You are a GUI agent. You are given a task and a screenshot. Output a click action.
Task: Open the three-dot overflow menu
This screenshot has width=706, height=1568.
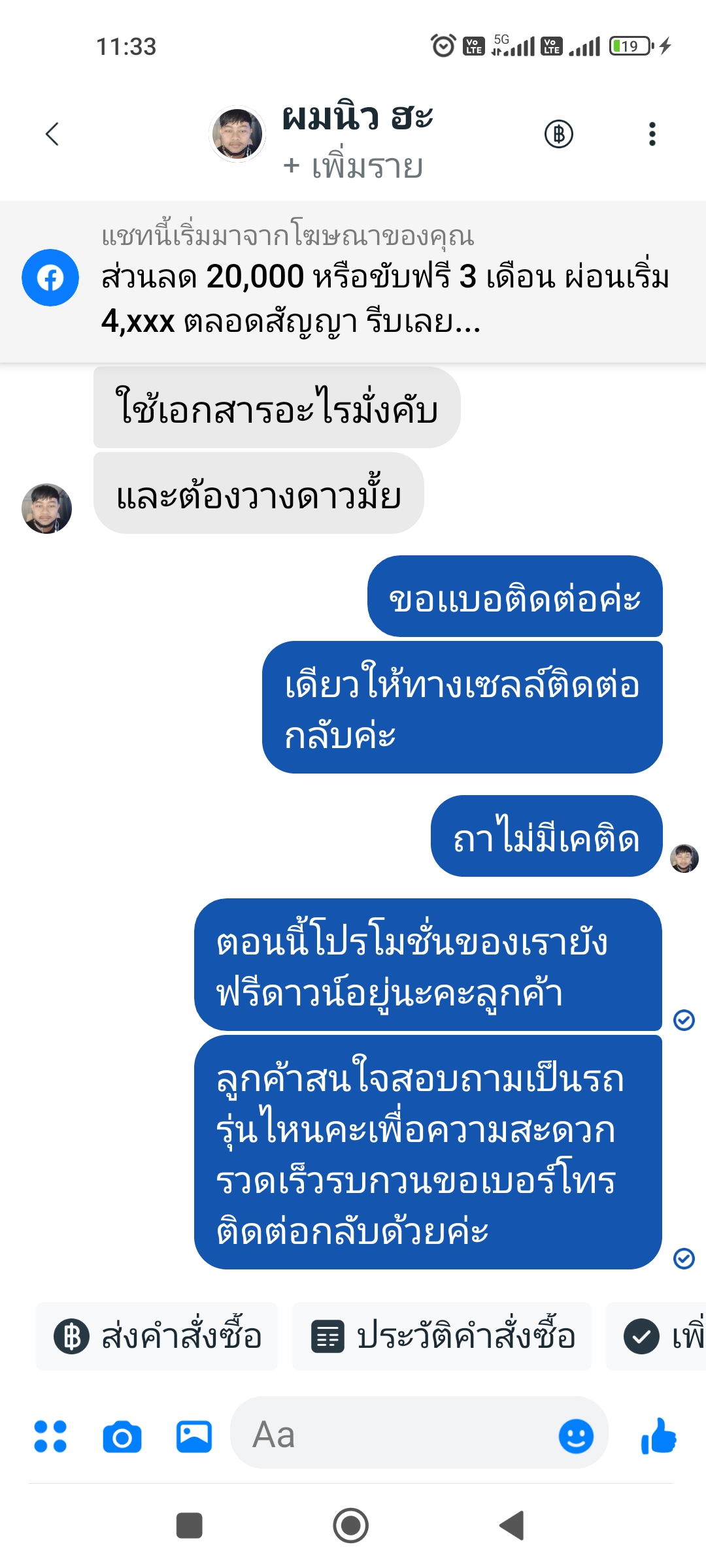(652, 134)
